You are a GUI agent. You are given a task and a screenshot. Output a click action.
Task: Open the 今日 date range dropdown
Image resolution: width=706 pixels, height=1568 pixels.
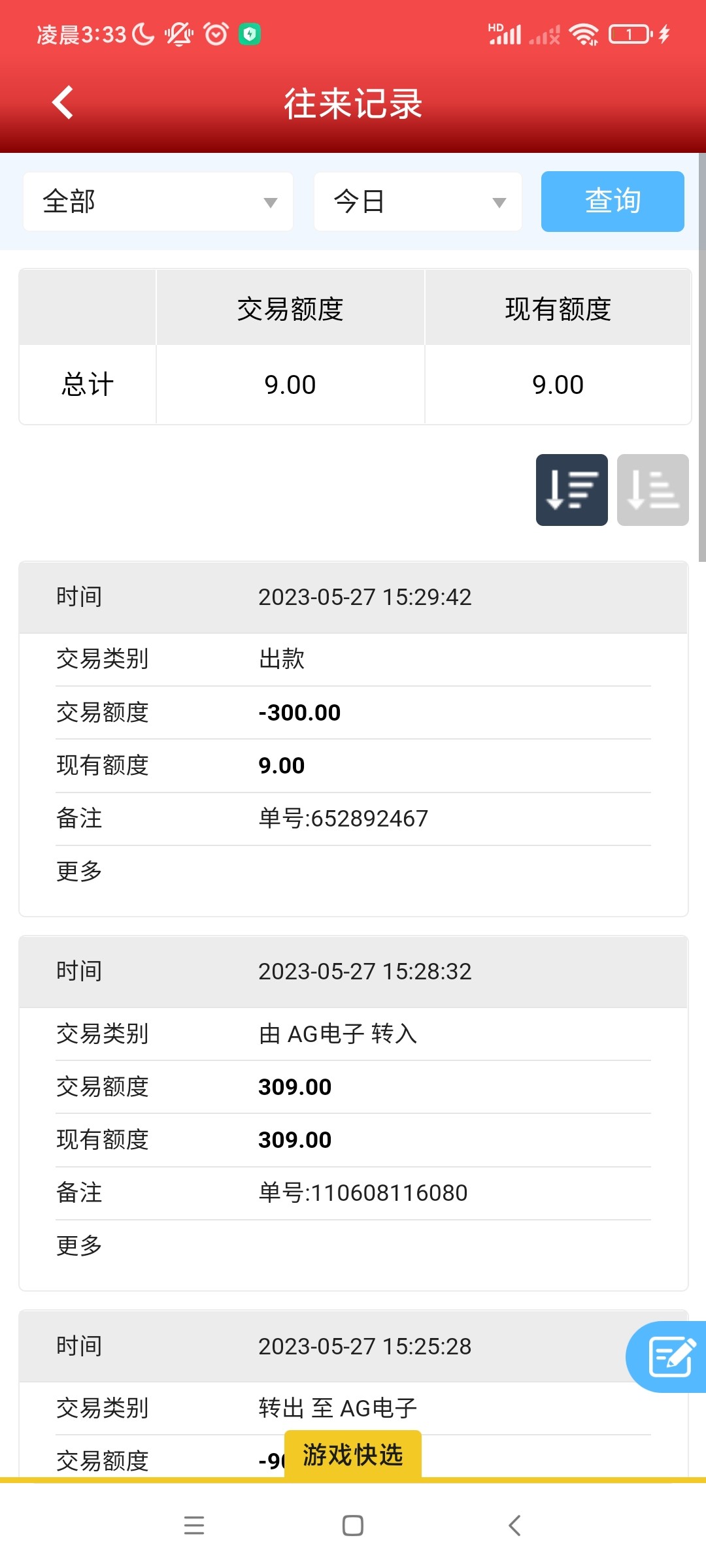point(418,201)
